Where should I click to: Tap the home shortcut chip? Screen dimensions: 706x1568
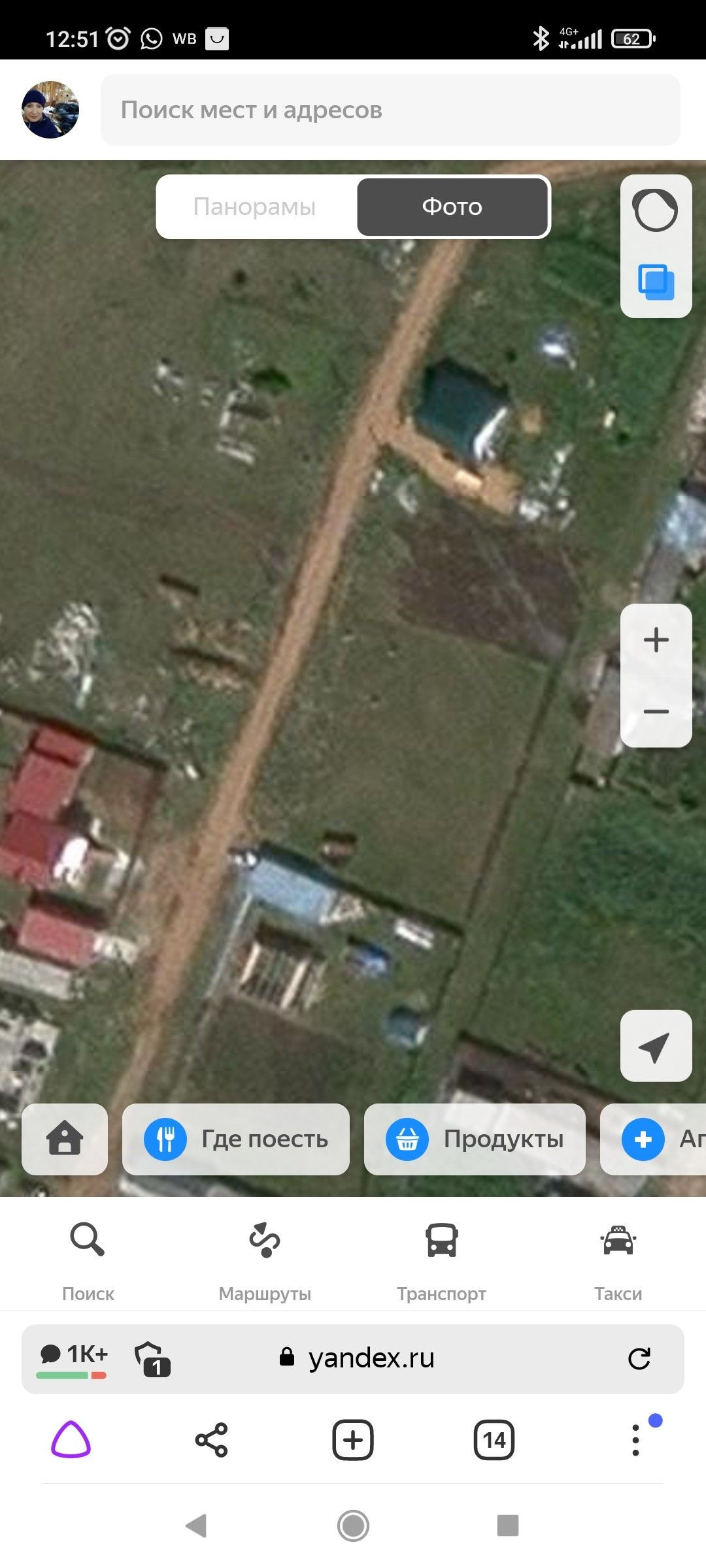(x=65, y=1139)
